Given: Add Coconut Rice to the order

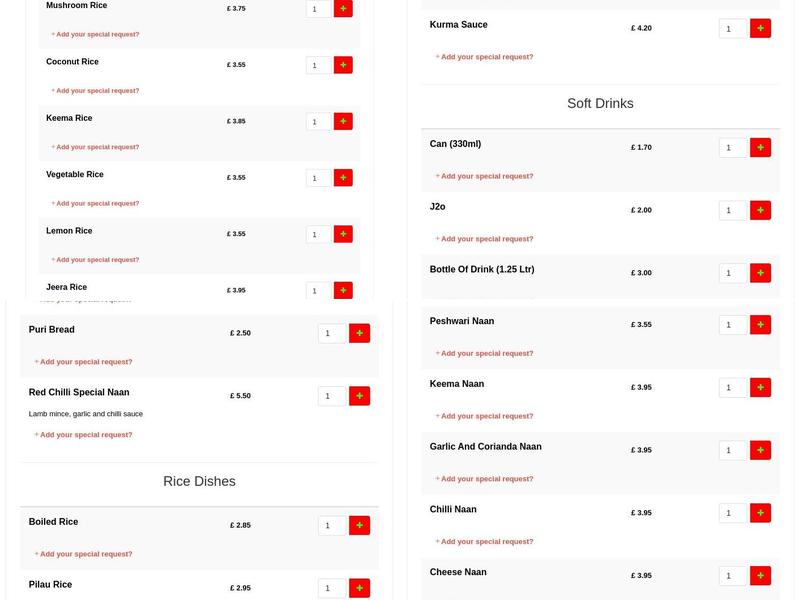Looking at the screenshot, I should pos(343,65).
